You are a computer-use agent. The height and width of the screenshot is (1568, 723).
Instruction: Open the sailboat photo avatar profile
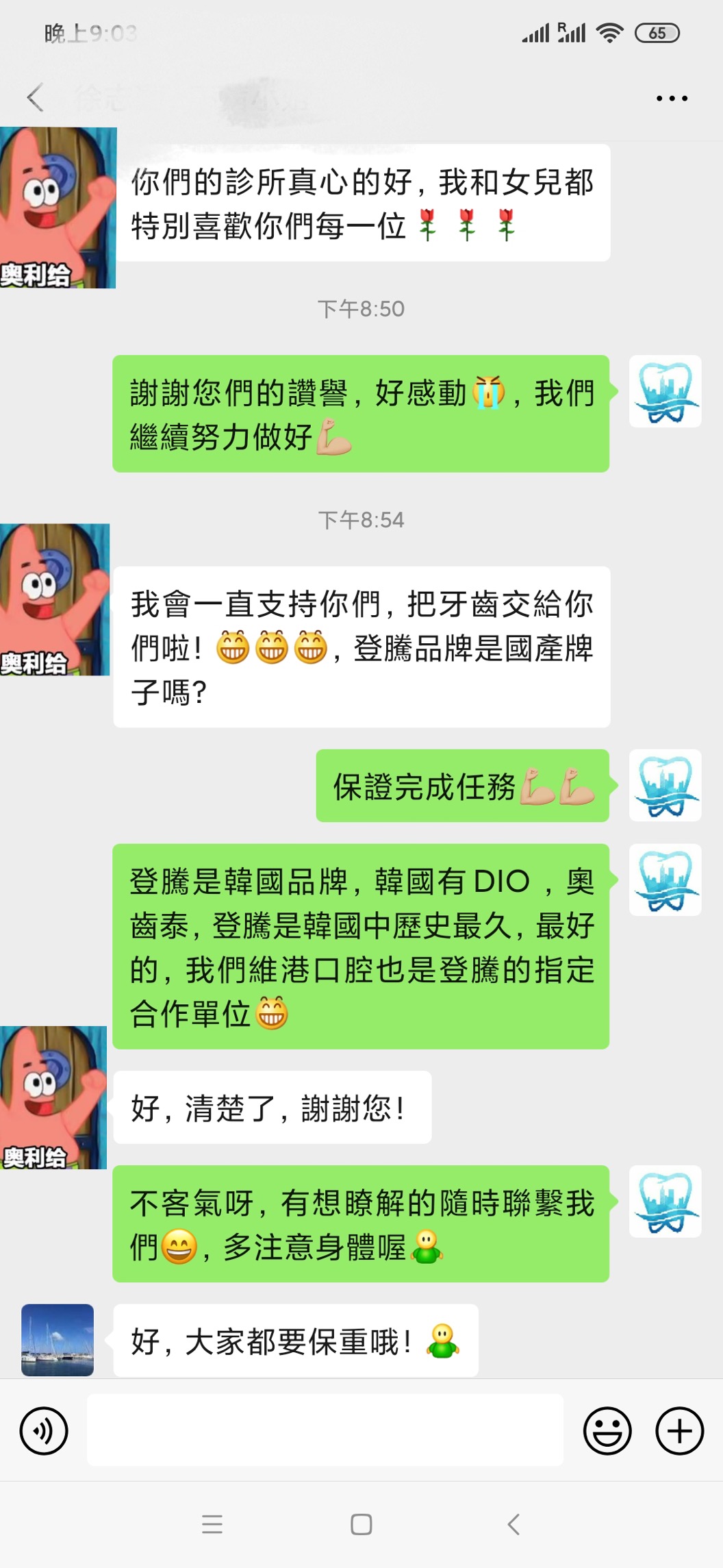[58, 1340]
